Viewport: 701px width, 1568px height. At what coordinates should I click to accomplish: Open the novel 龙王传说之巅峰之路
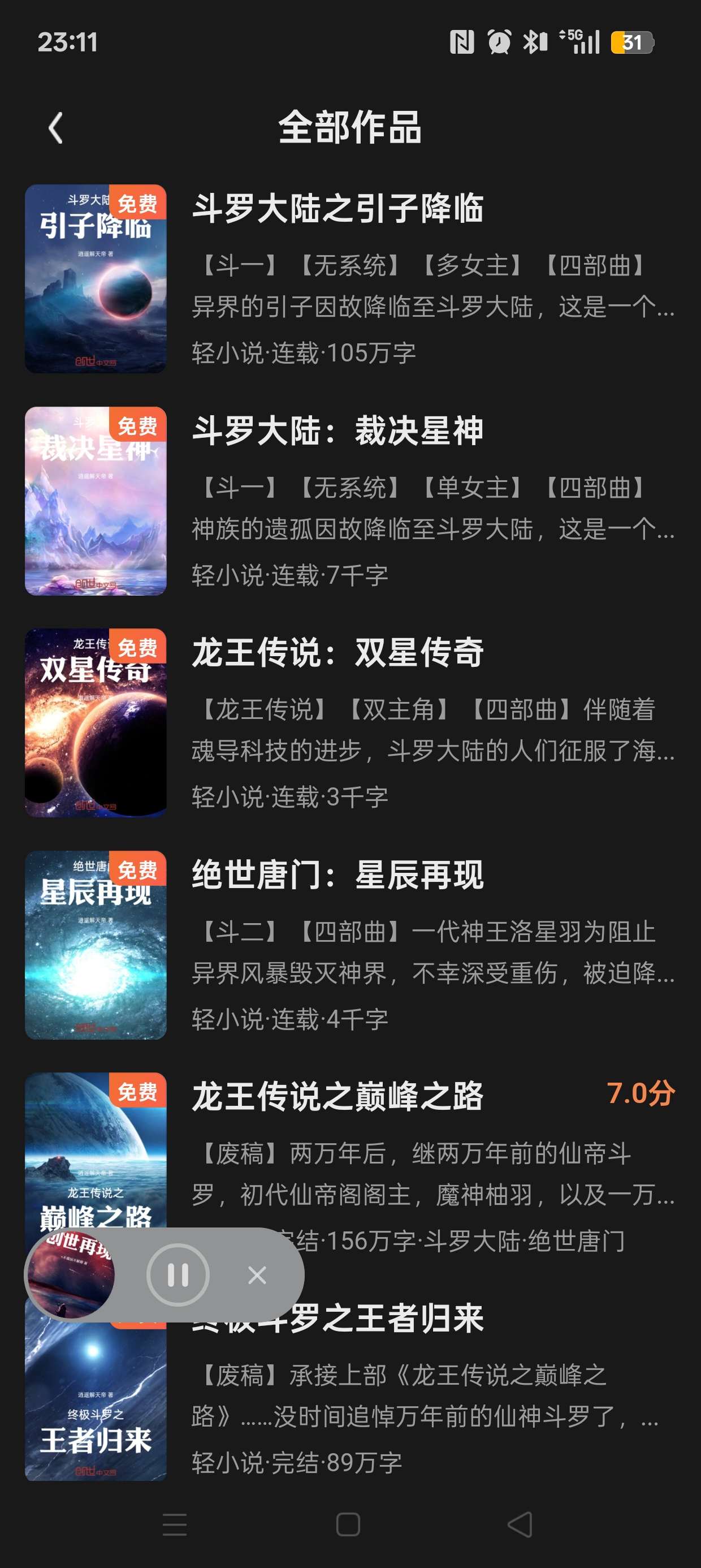[x=337, y=1097]
